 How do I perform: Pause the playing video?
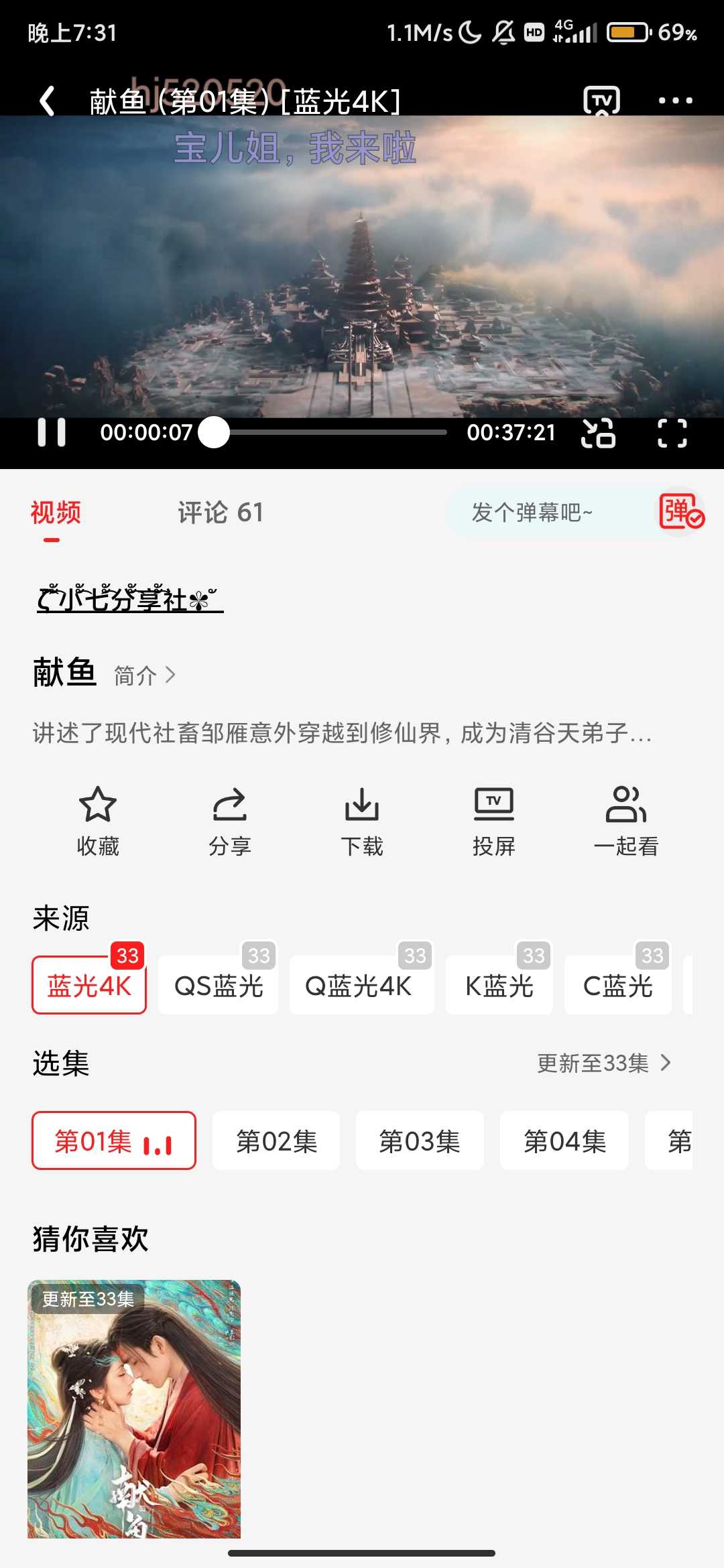click(x=52, y=432)
